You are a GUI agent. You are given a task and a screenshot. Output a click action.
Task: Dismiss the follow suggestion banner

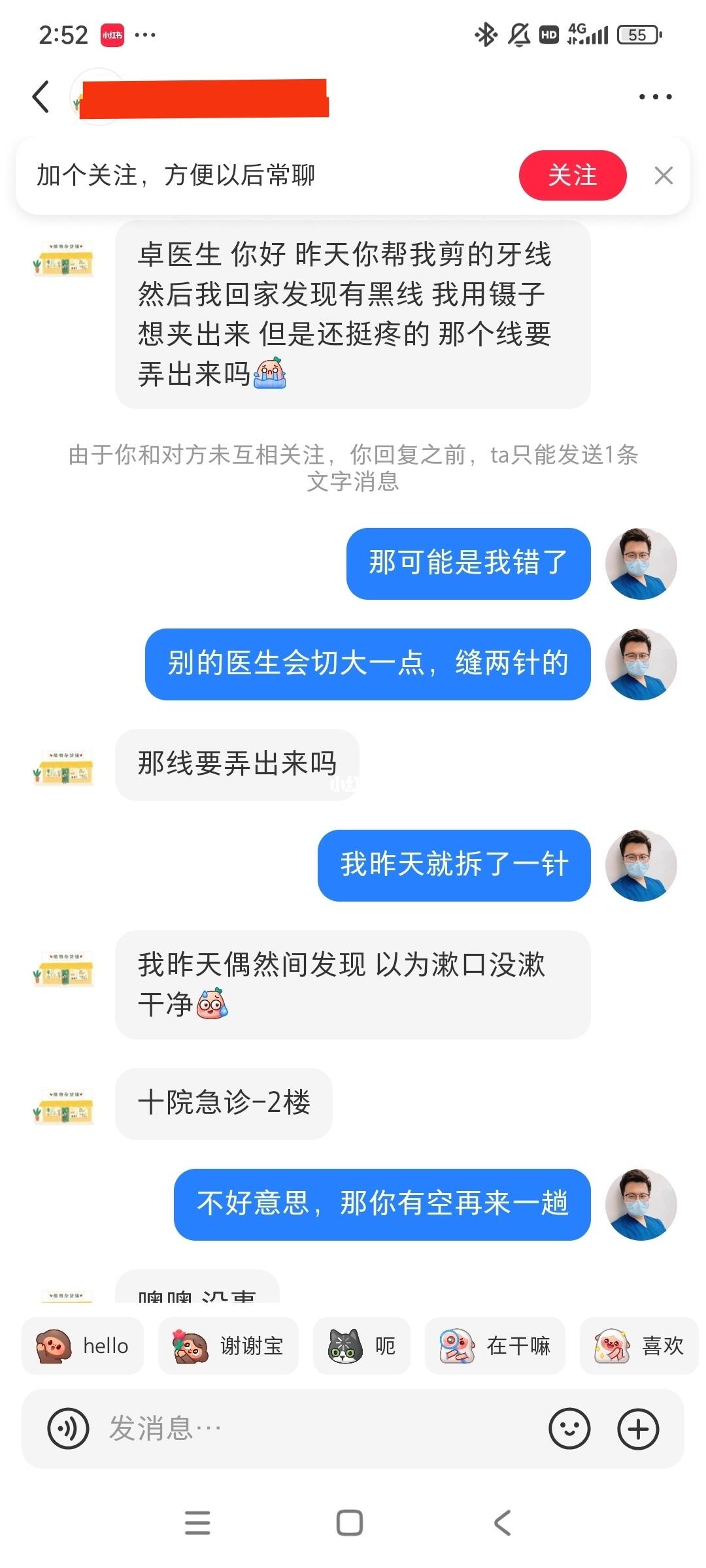(x=664, y=175)
